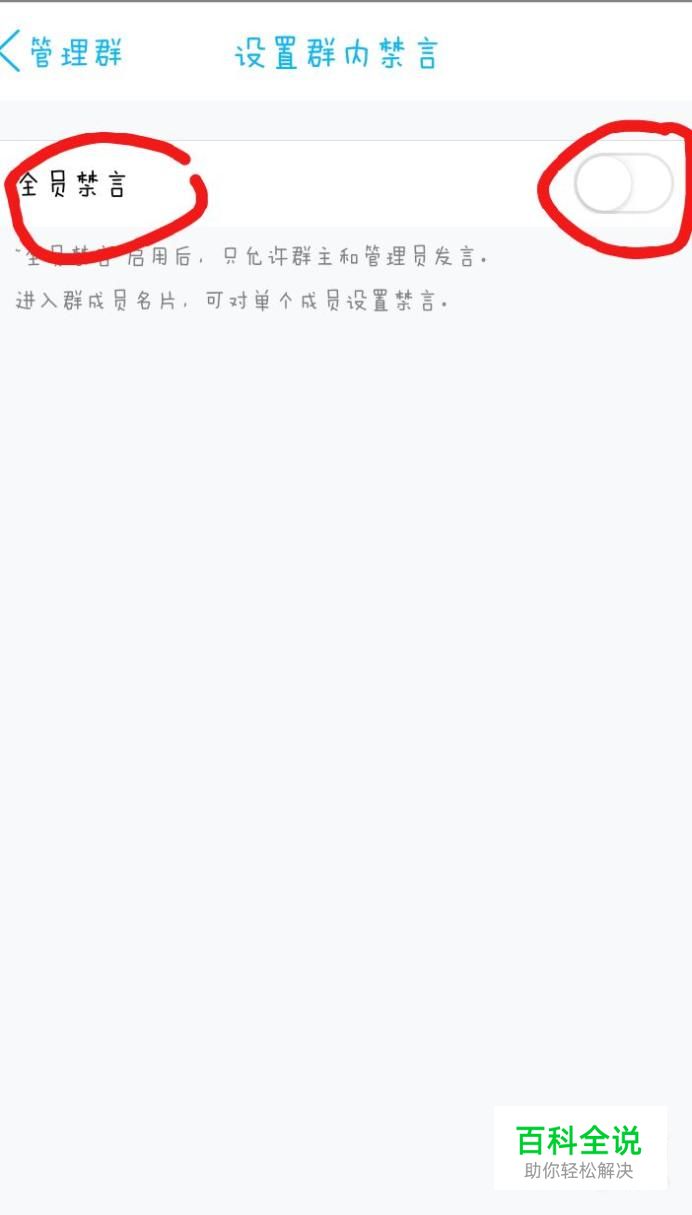This screenshot has height=1215, width=692.
Task: Go back to 管理群
Action: pos(62,52)
